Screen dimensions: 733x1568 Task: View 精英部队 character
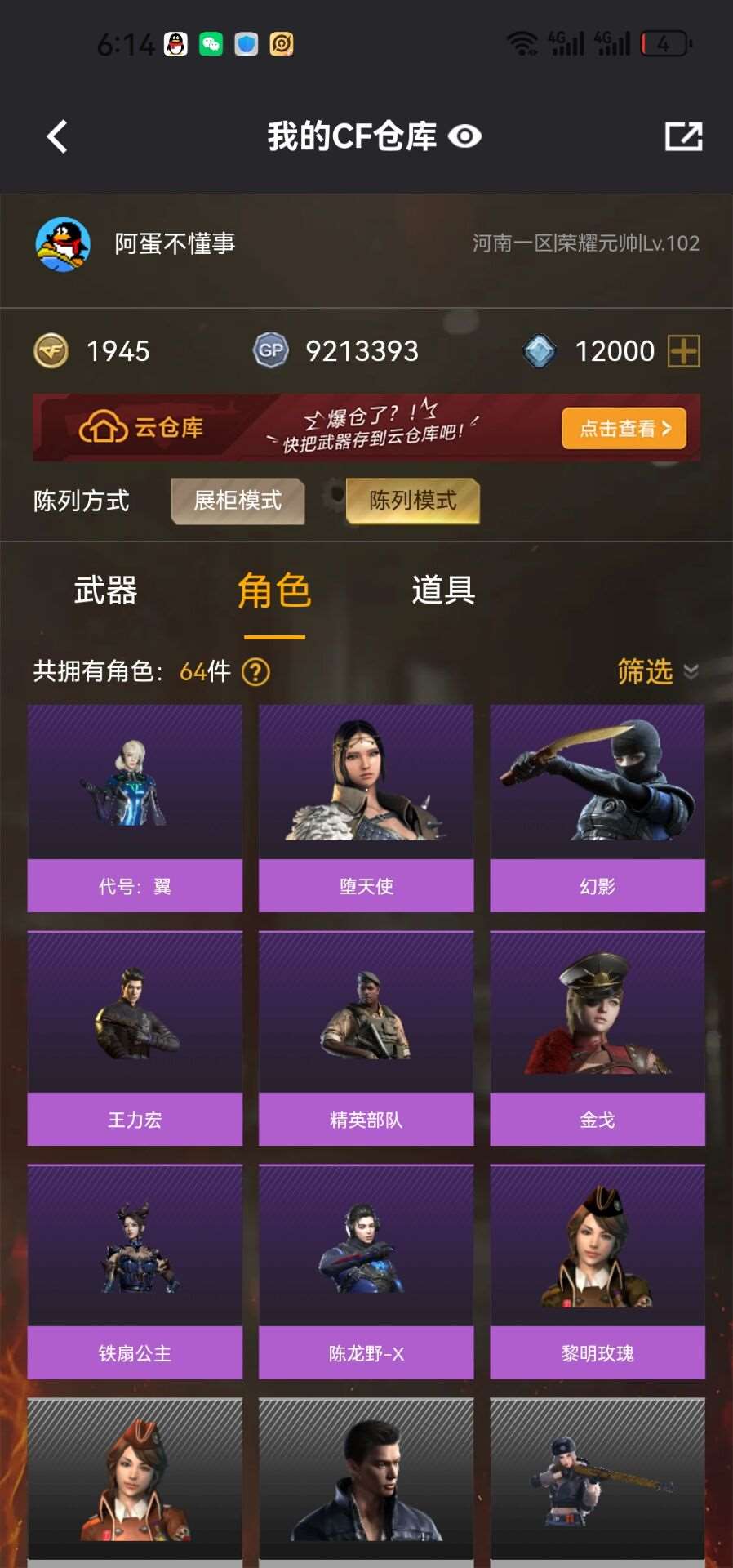pos(366,1037)
